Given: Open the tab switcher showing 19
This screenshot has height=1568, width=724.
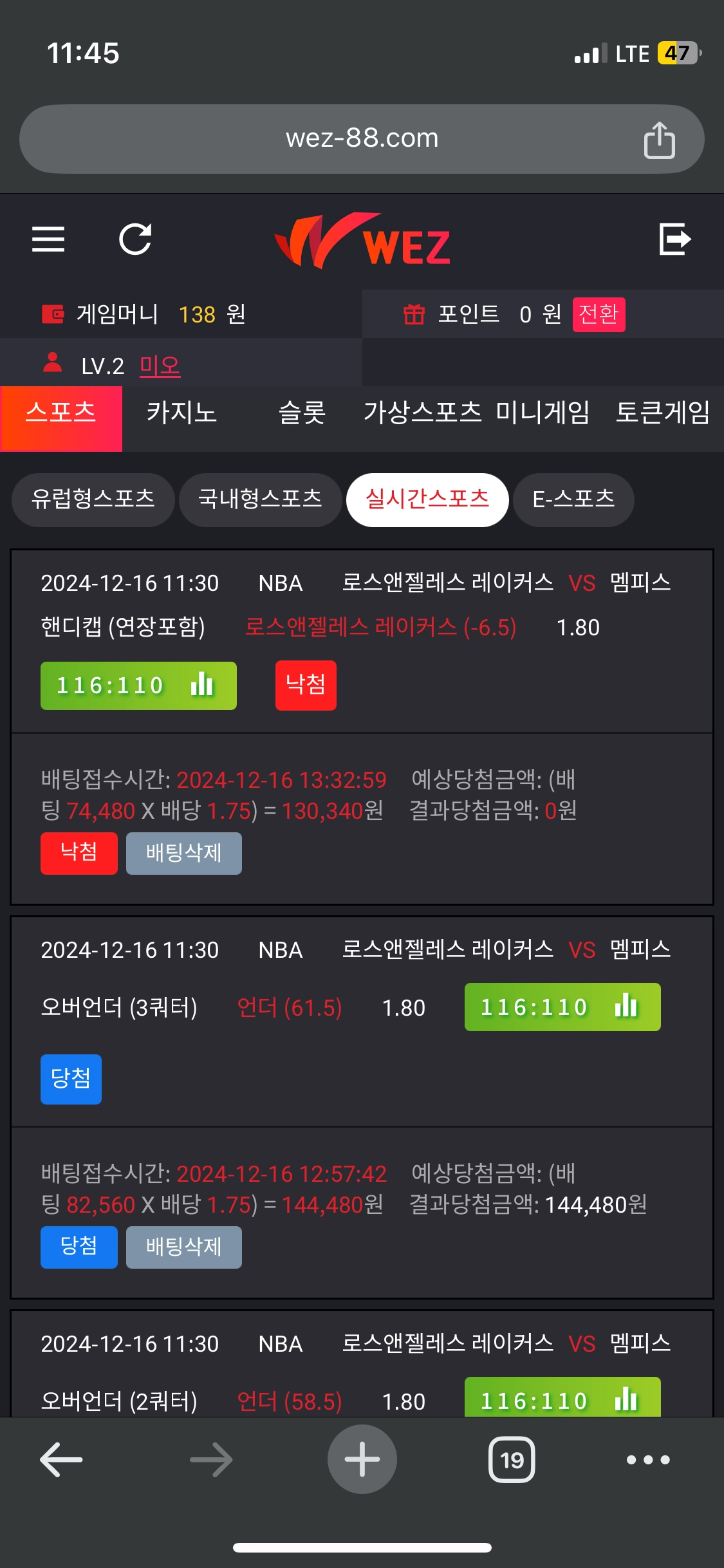Looking at the screenshot, I should pyautogui.click(x=512, y=1459).
